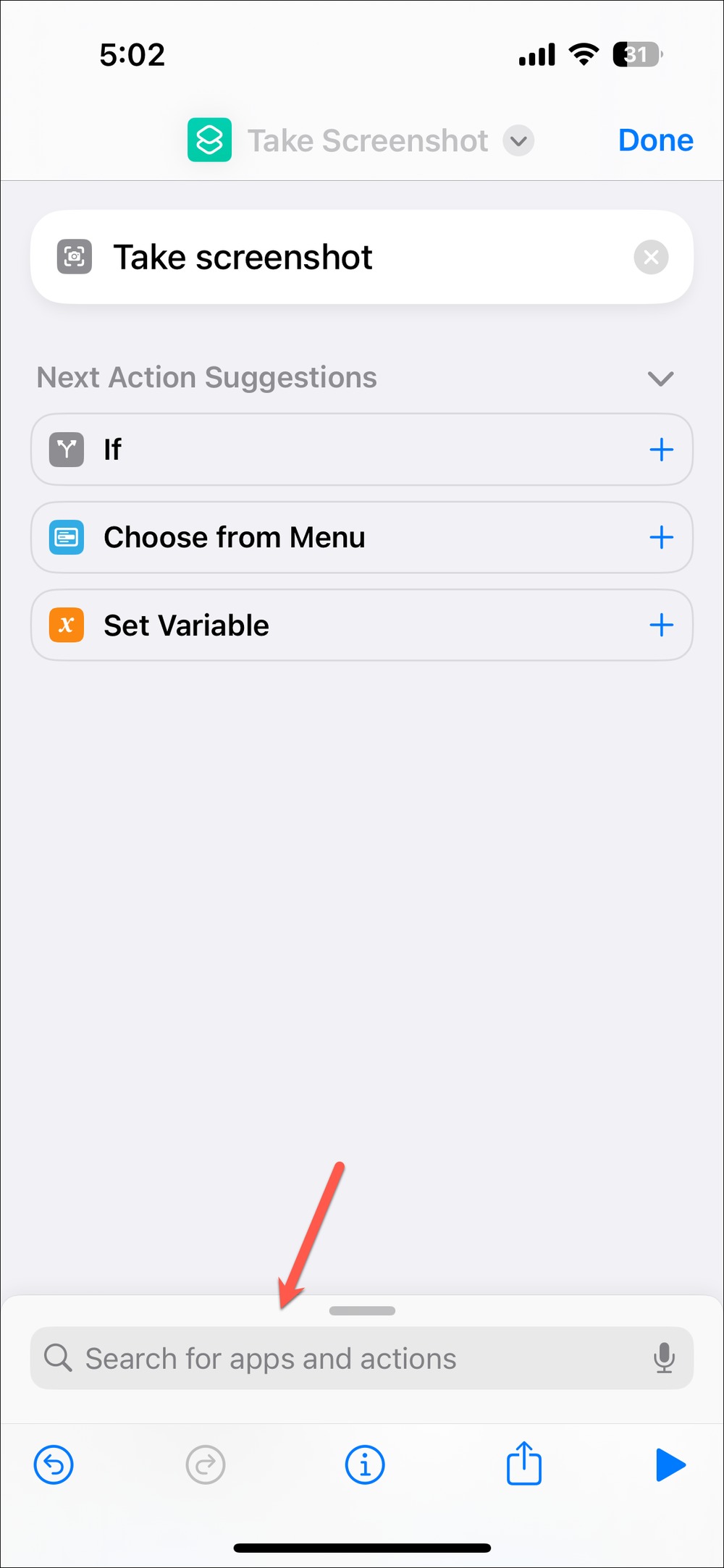Undo the last change
This screenshot has width=724, height=1568.
pyautogui.click(x=54, y=1464)
